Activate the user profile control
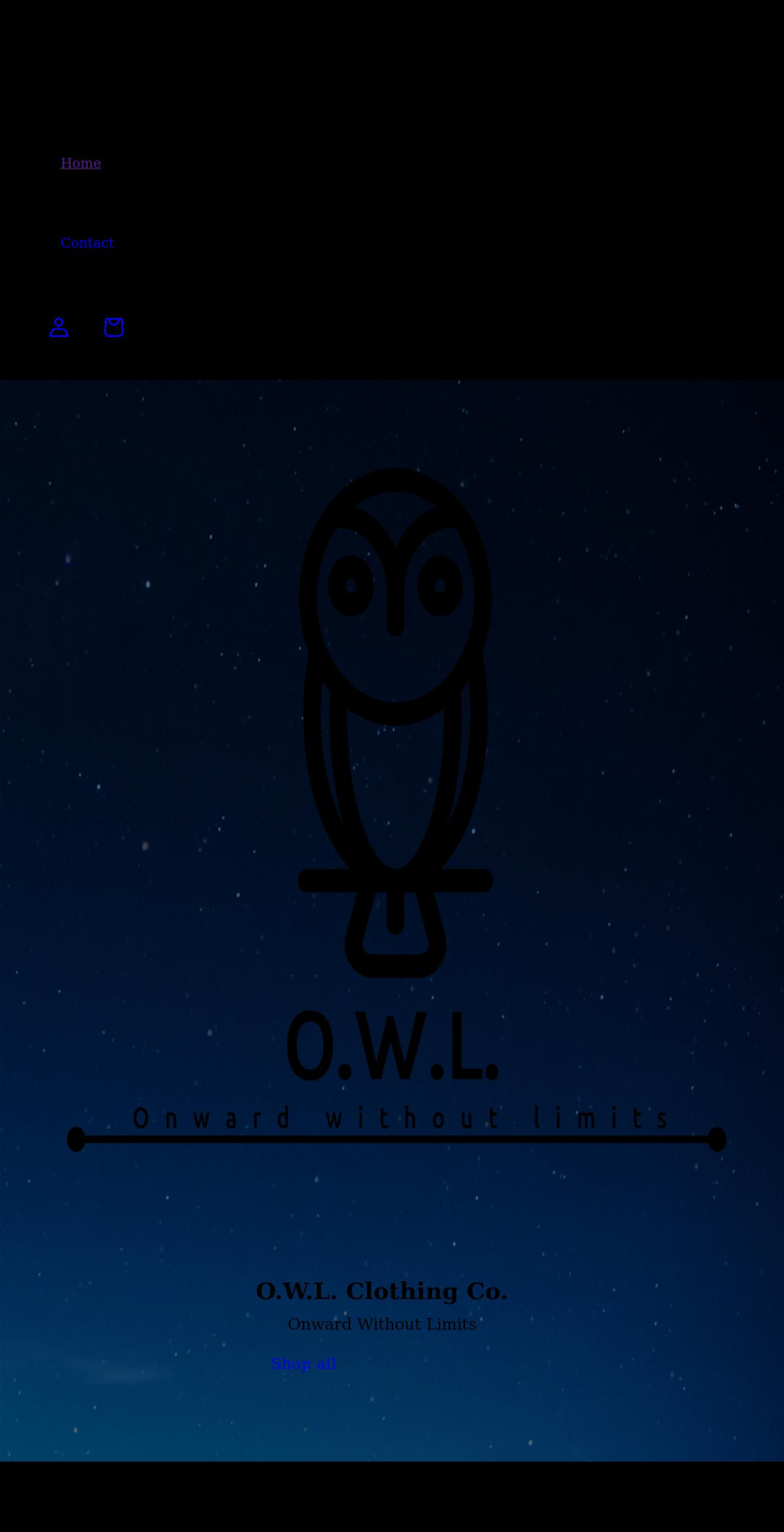Screen dimensions: 784x1532 click(58, 327)
